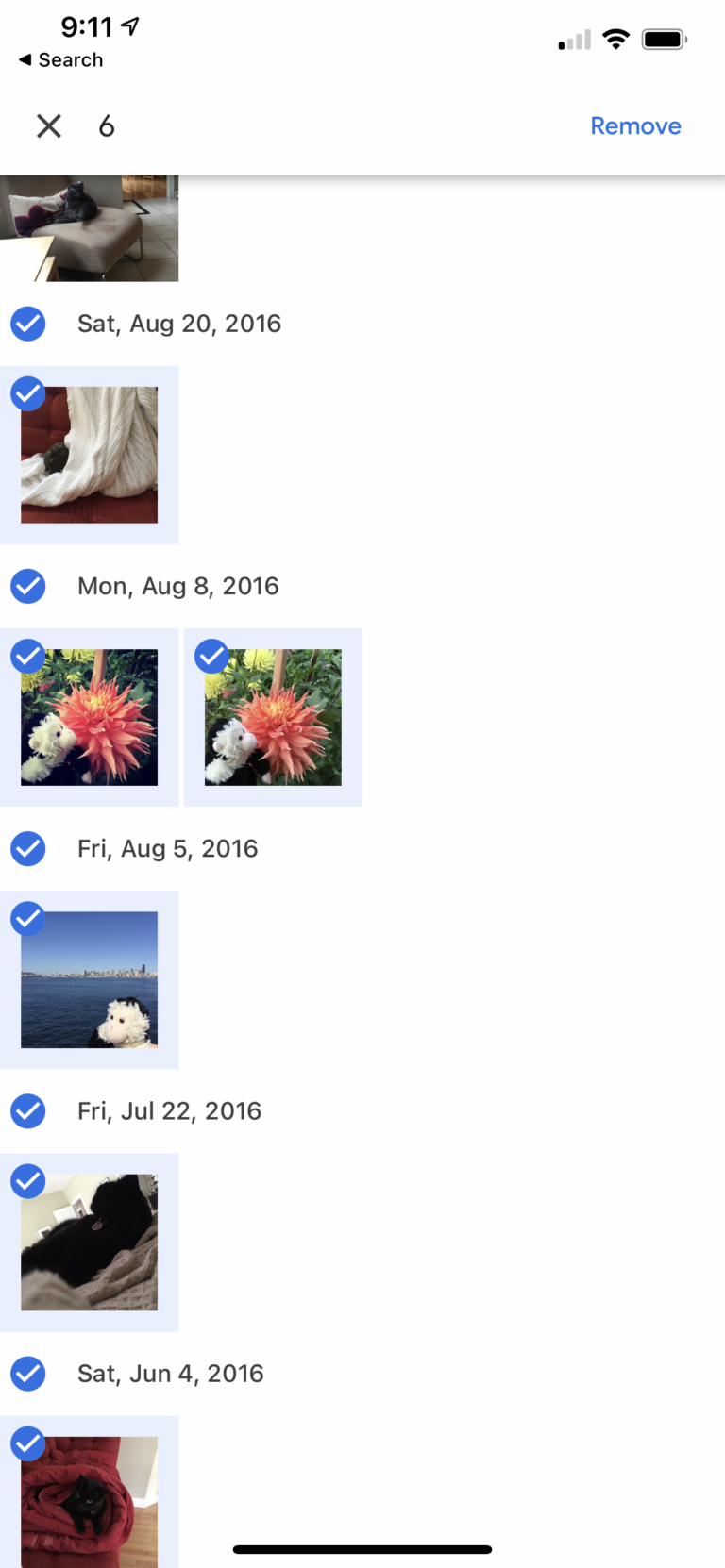Click the X to exit selection mode
The height and width of the screenshot is (1568, 725).
[48, 125]
